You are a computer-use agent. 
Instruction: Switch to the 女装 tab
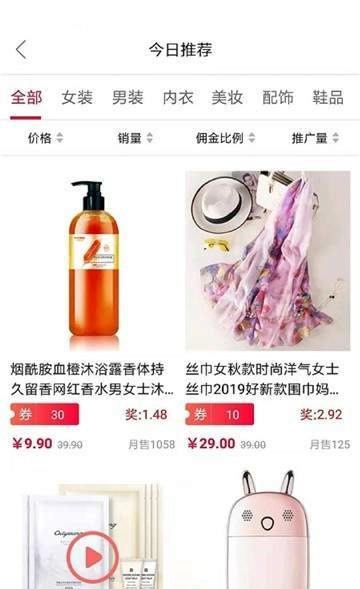77,98
